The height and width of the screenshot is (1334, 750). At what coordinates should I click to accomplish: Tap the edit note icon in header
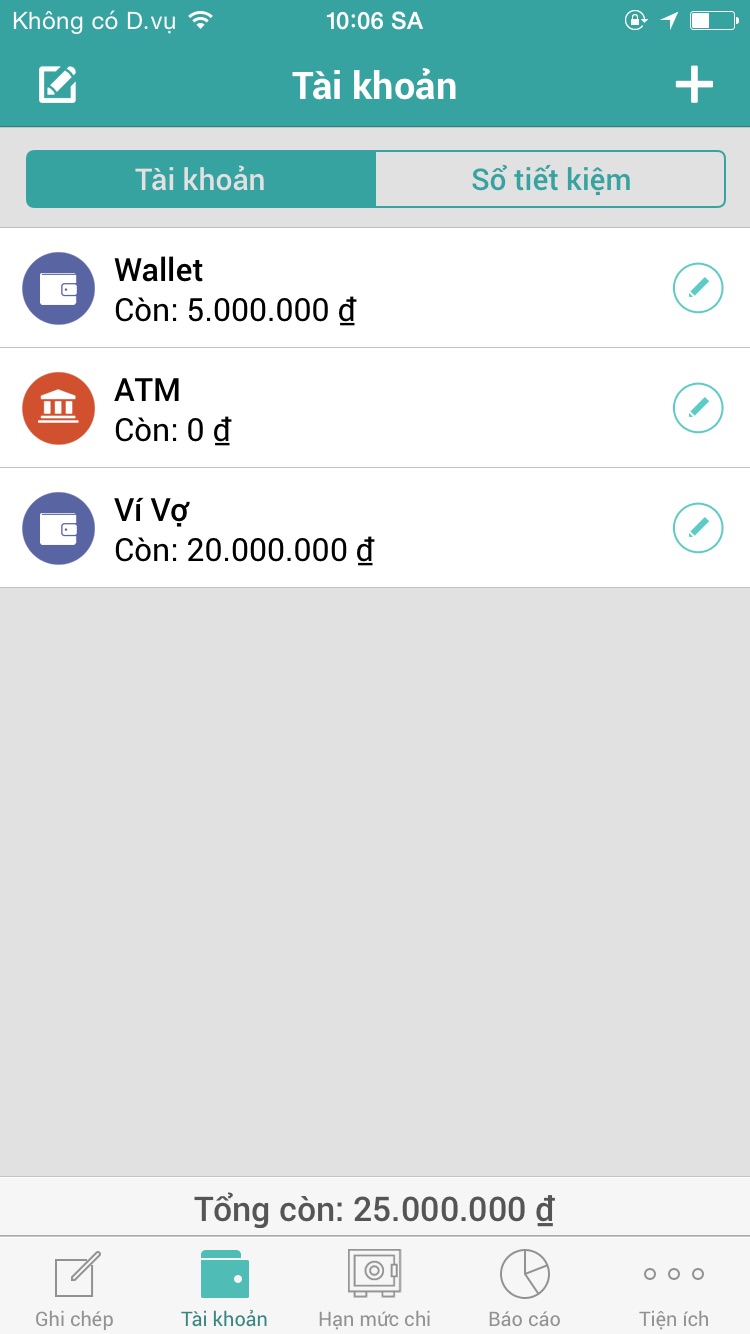58,85
